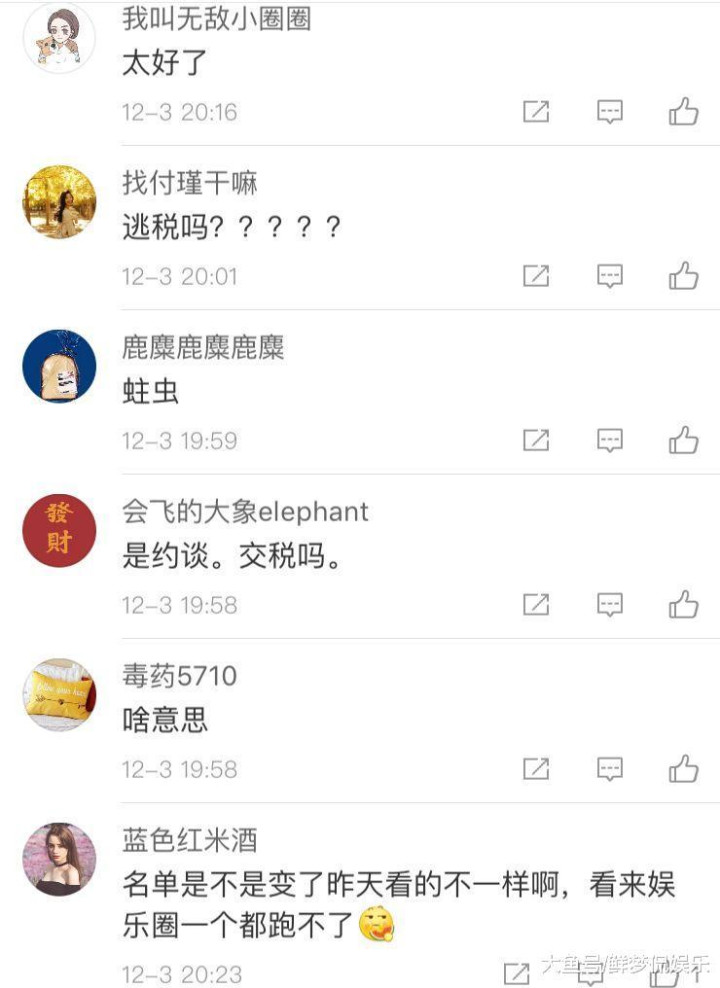
Task: Repost the comment by 鹿麋鹿麋鹿麋
Action: (537, 439)
